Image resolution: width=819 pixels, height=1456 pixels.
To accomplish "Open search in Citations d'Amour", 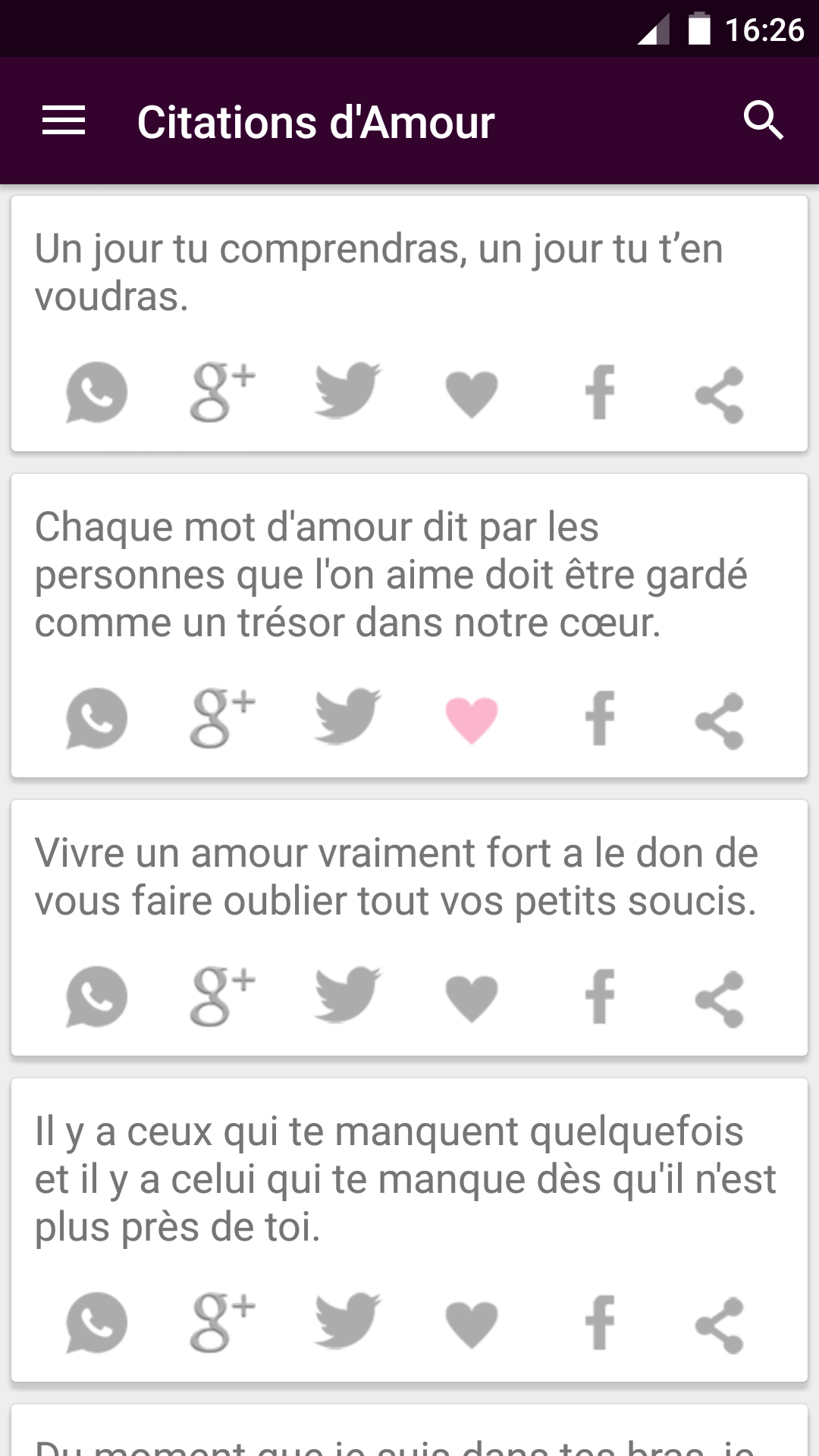I will (x=762, y=121).
